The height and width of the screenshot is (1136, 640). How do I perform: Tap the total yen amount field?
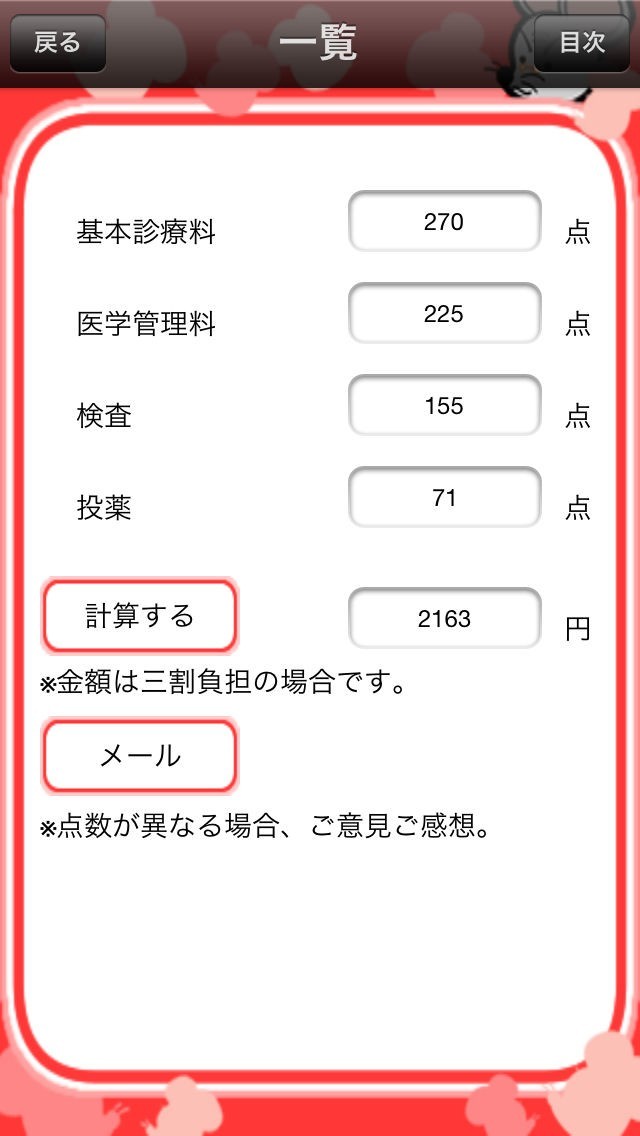(x=445, y=618)
